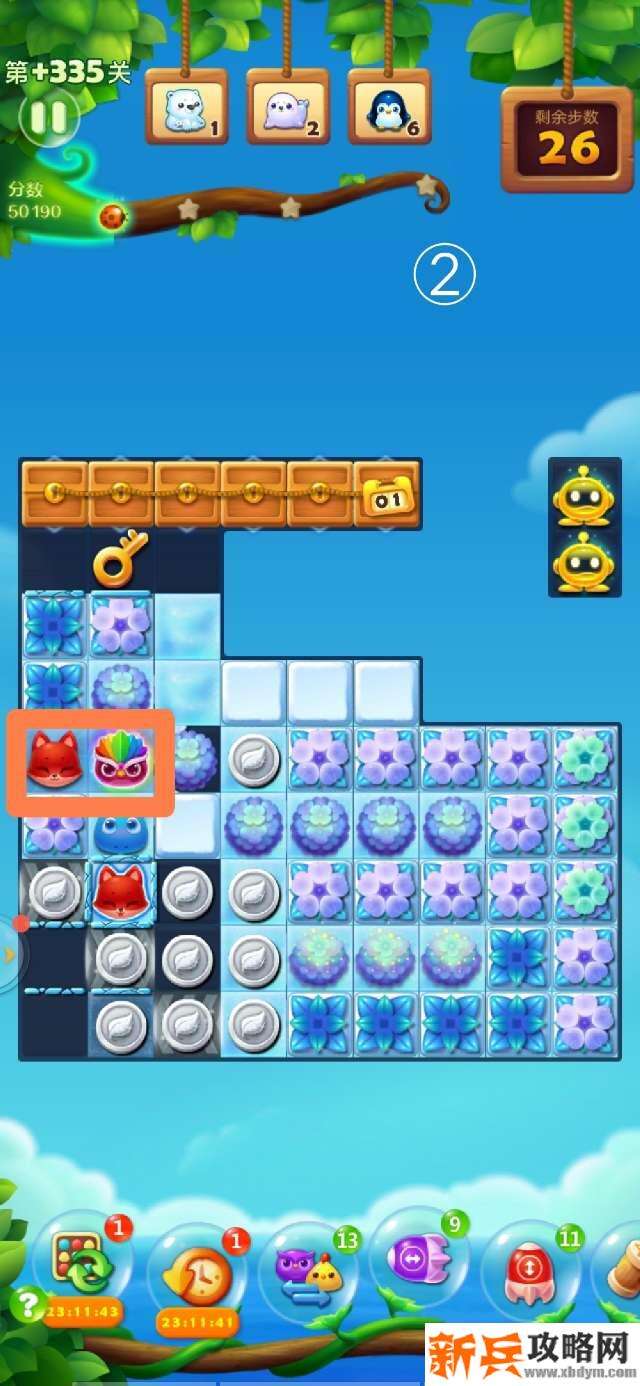Expand the side panel arrow

[10, 954]
